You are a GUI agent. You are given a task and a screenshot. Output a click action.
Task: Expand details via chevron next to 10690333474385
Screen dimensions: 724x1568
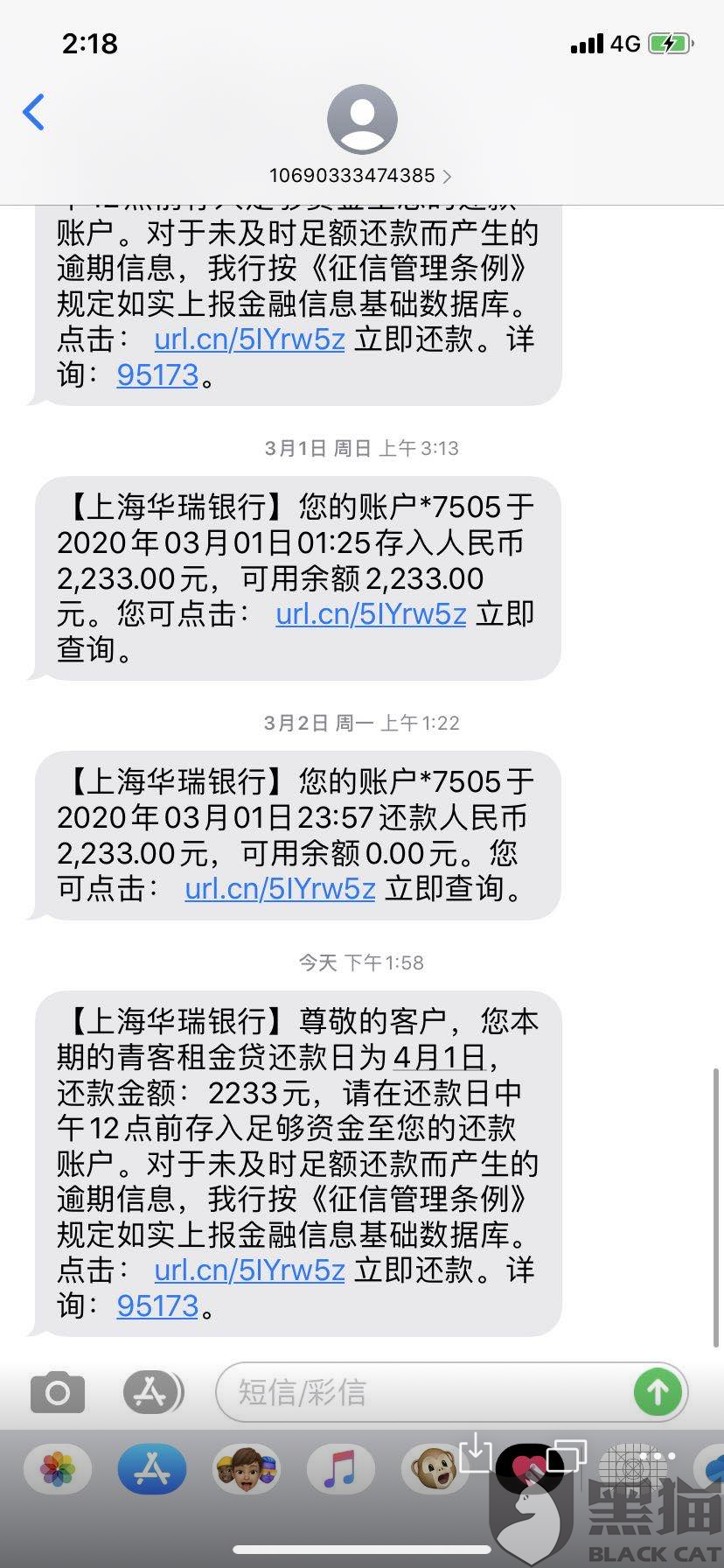(x=449, y=175)
